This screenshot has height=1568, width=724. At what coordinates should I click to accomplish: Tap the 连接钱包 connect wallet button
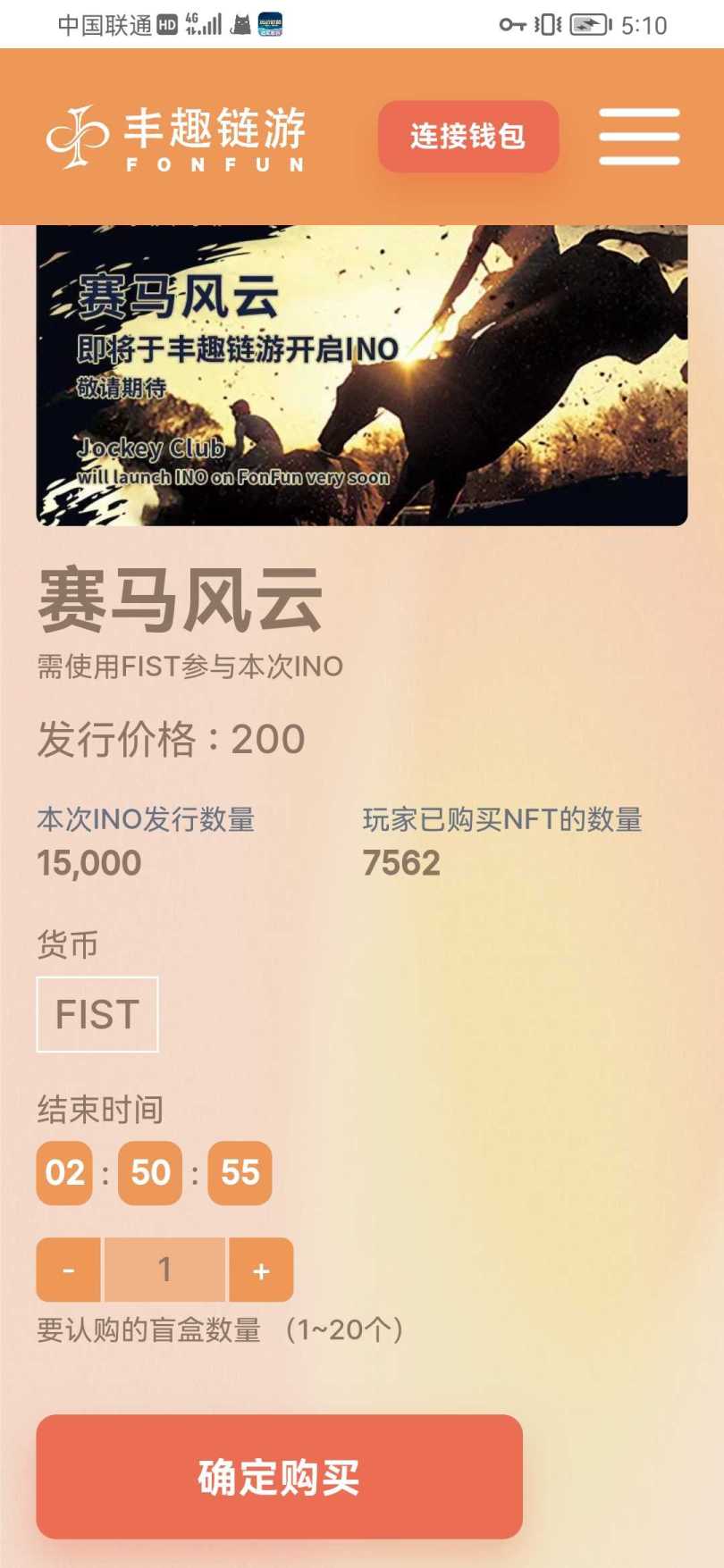tap(468, 137)
